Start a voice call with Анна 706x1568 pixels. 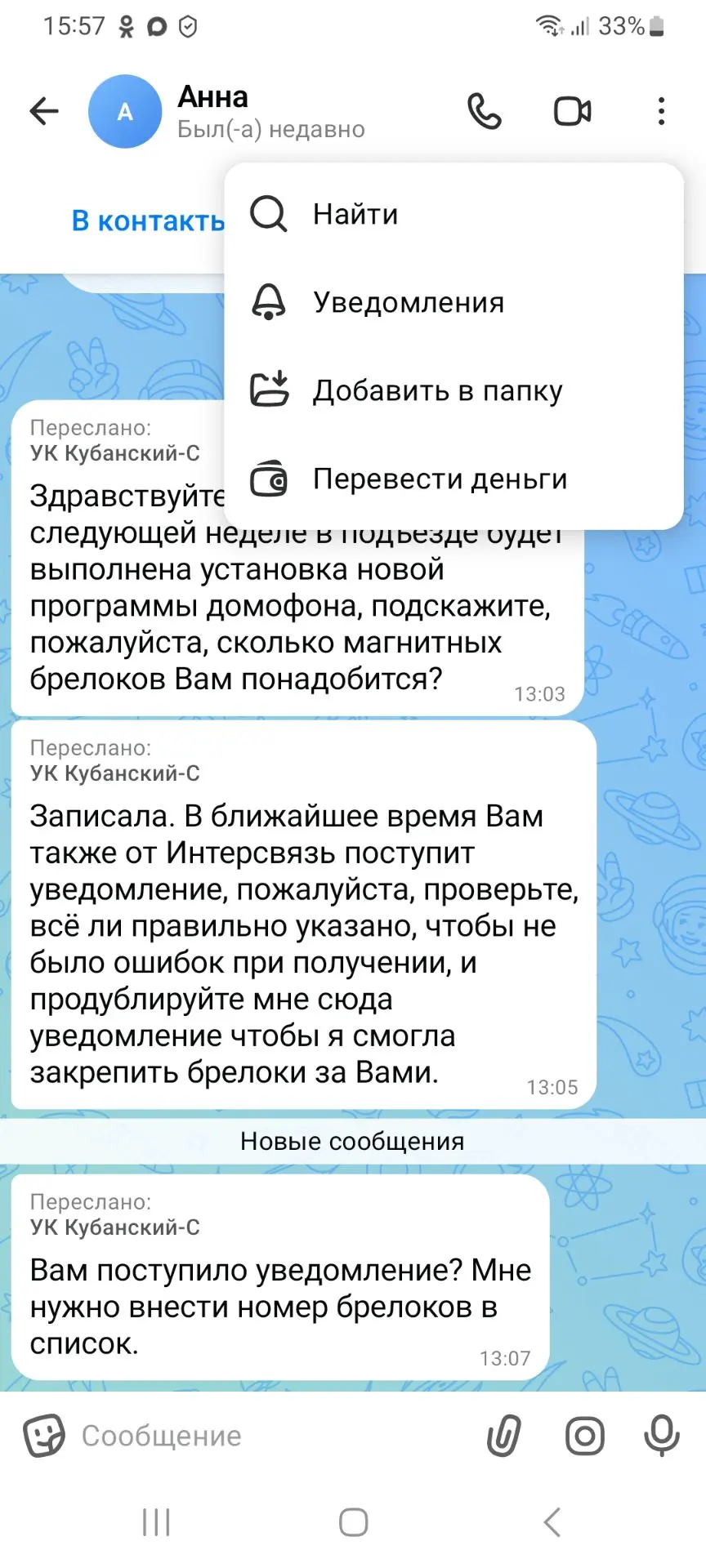click(485, 111)
